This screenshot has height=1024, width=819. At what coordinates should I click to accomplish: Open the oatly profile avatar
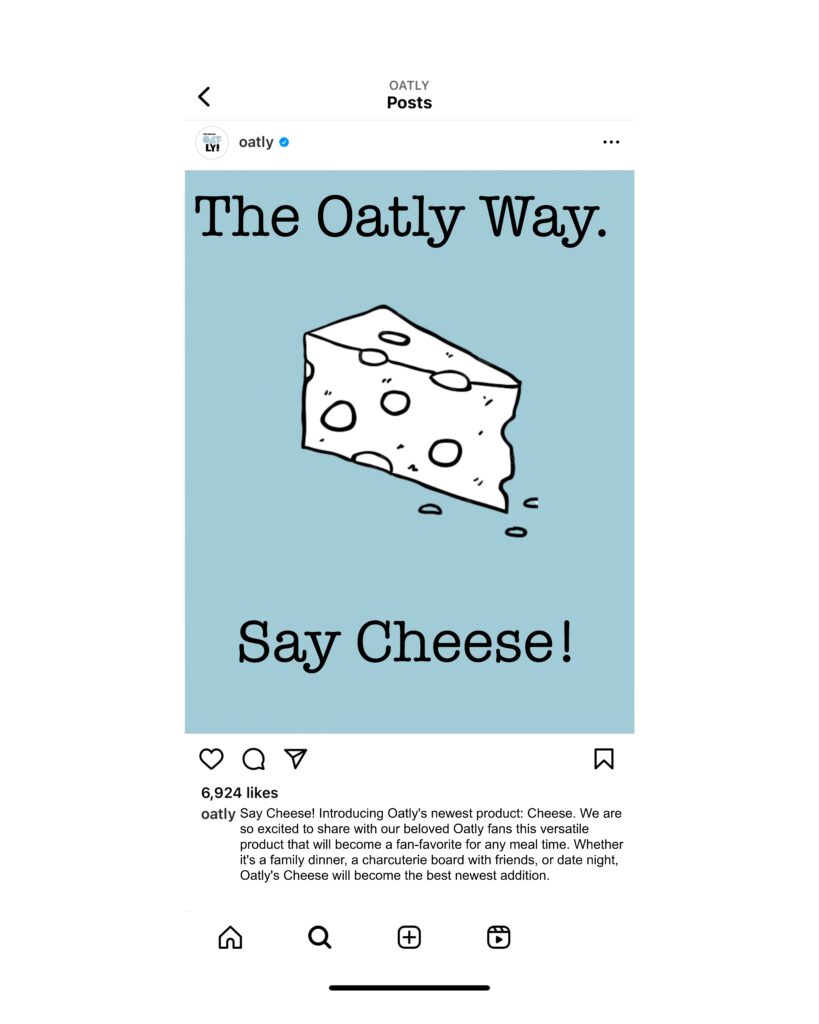[212, 142]
